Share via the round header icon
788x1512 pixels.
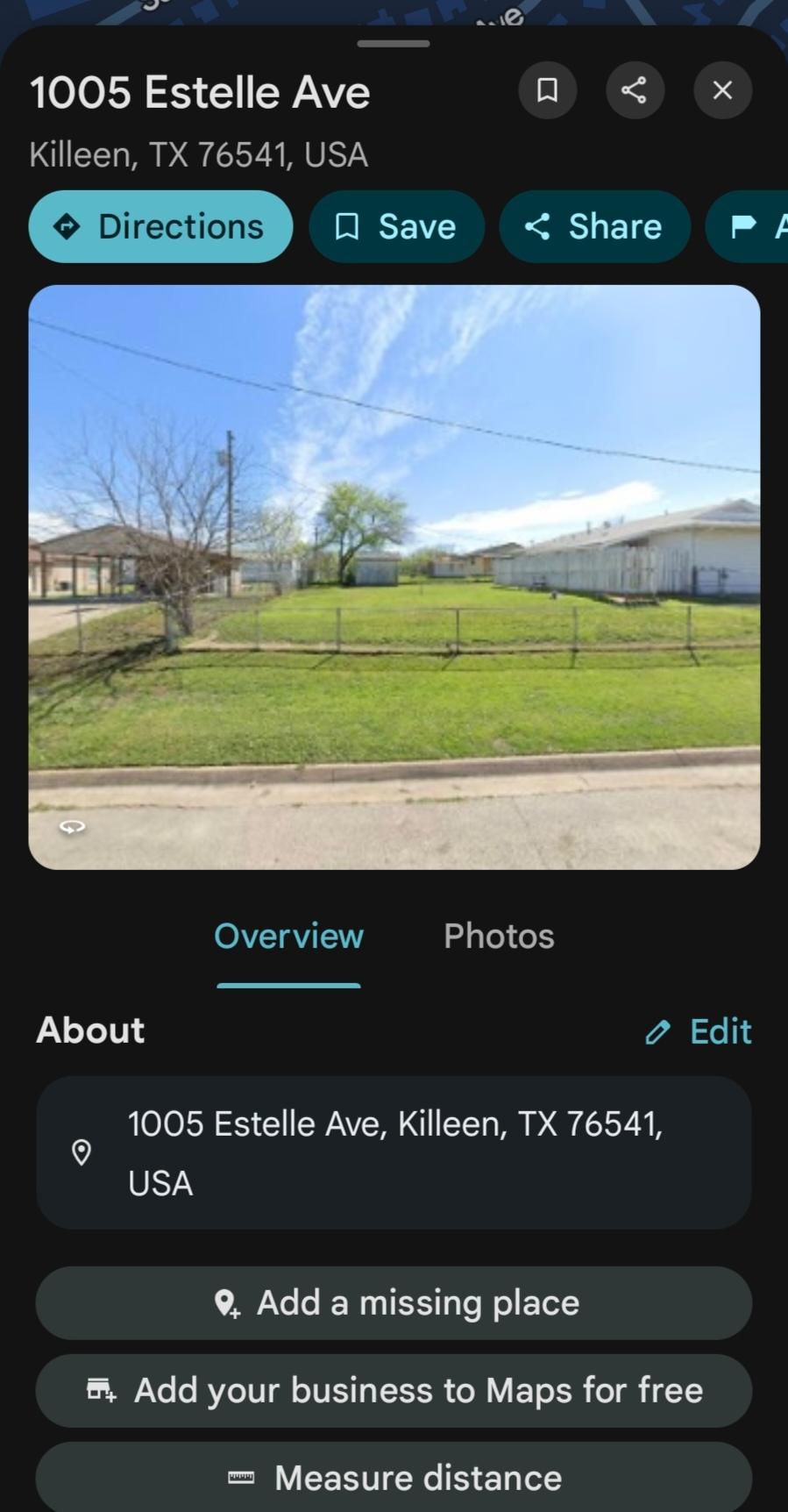[x=635, y=90]
